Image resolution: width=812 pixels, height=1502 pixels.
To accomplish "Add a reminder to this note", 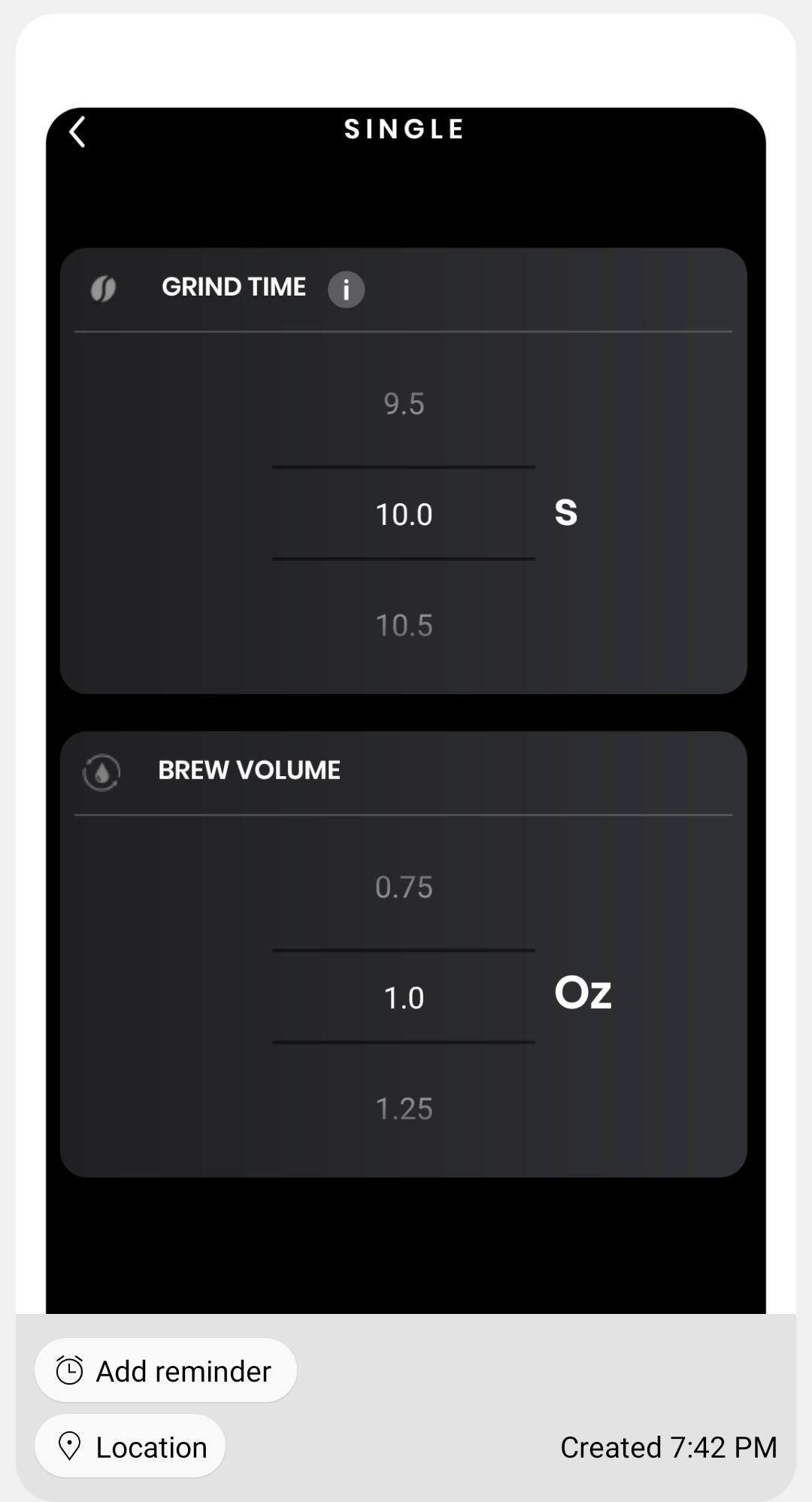I will (x=165, y=1370).
